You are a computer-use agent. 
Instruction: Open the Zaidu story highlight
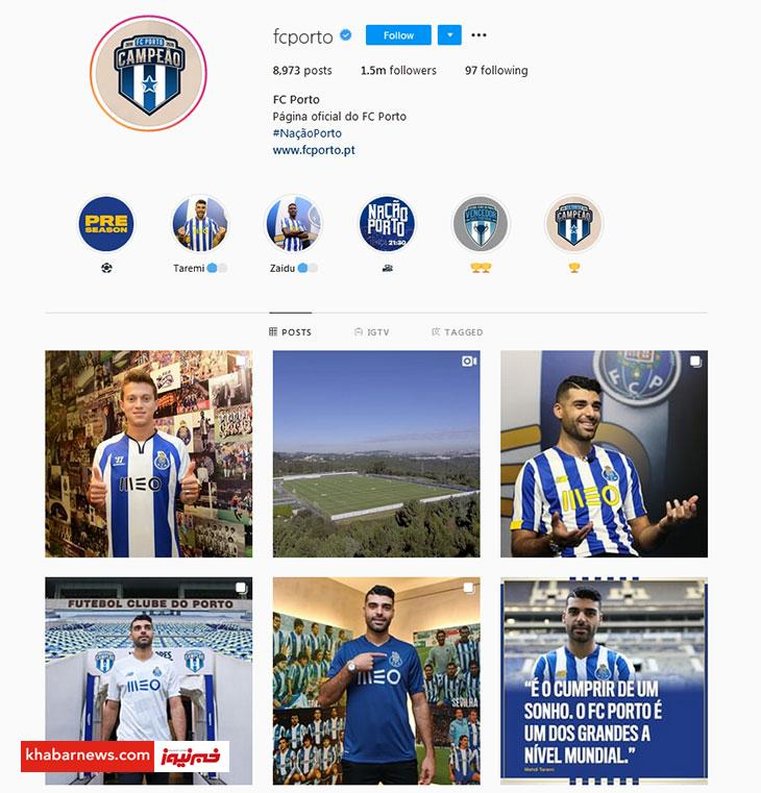[x=294, y=224]
